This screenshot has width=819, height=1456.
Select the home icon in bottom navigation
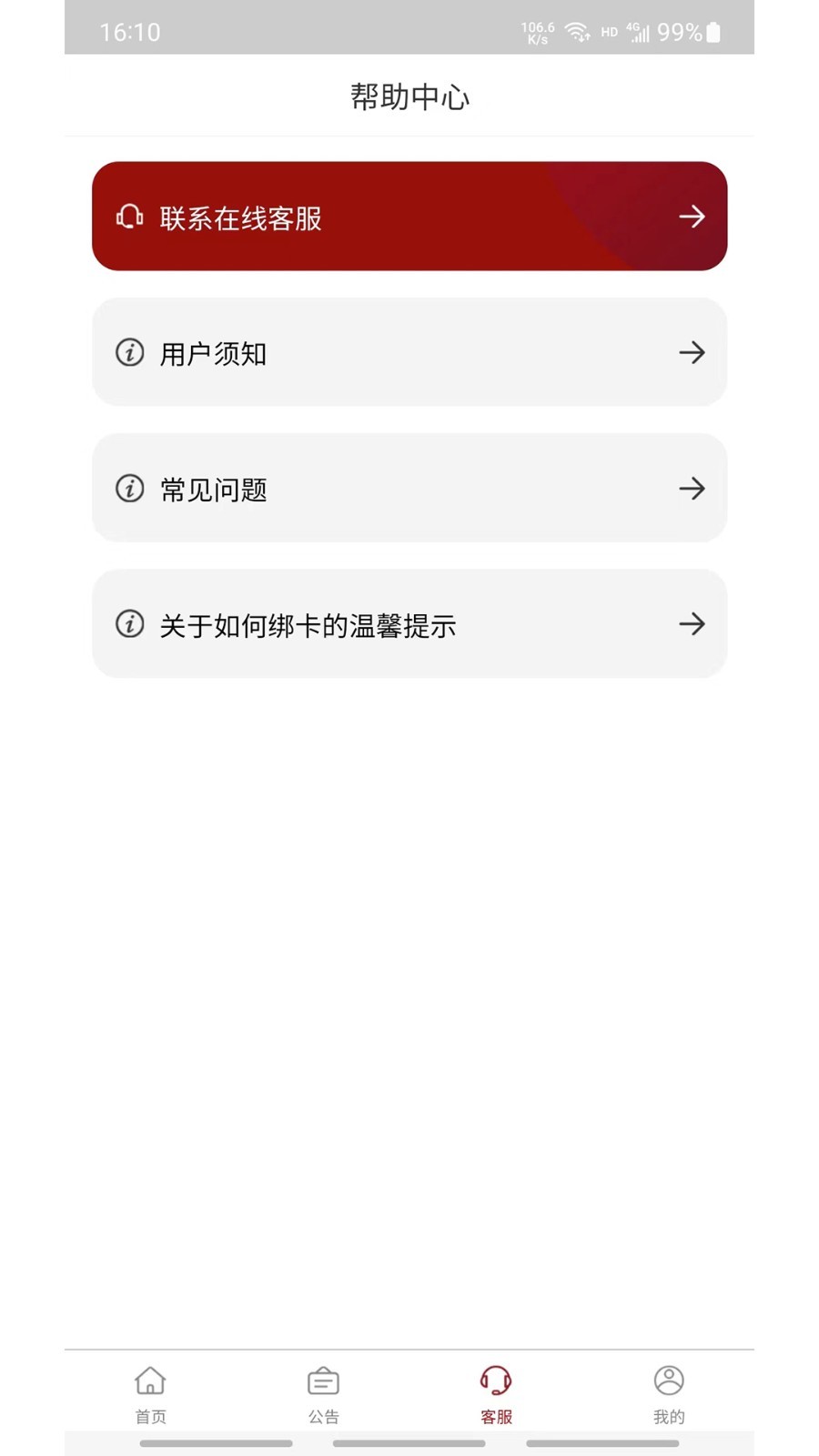point(150,1380)
